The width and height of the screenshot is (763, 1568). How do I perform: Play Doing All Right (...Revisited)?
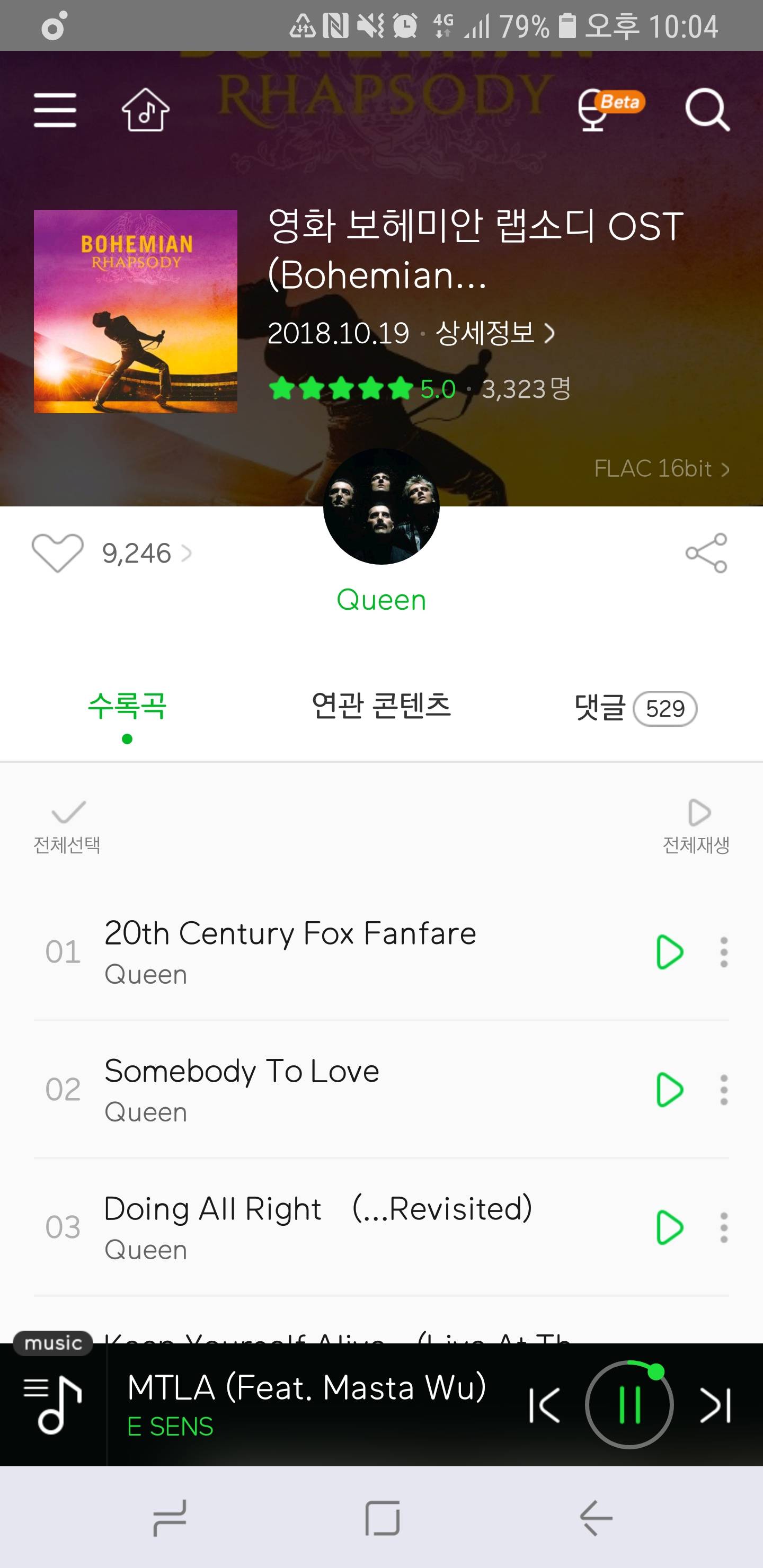[x=669, y=1227]
